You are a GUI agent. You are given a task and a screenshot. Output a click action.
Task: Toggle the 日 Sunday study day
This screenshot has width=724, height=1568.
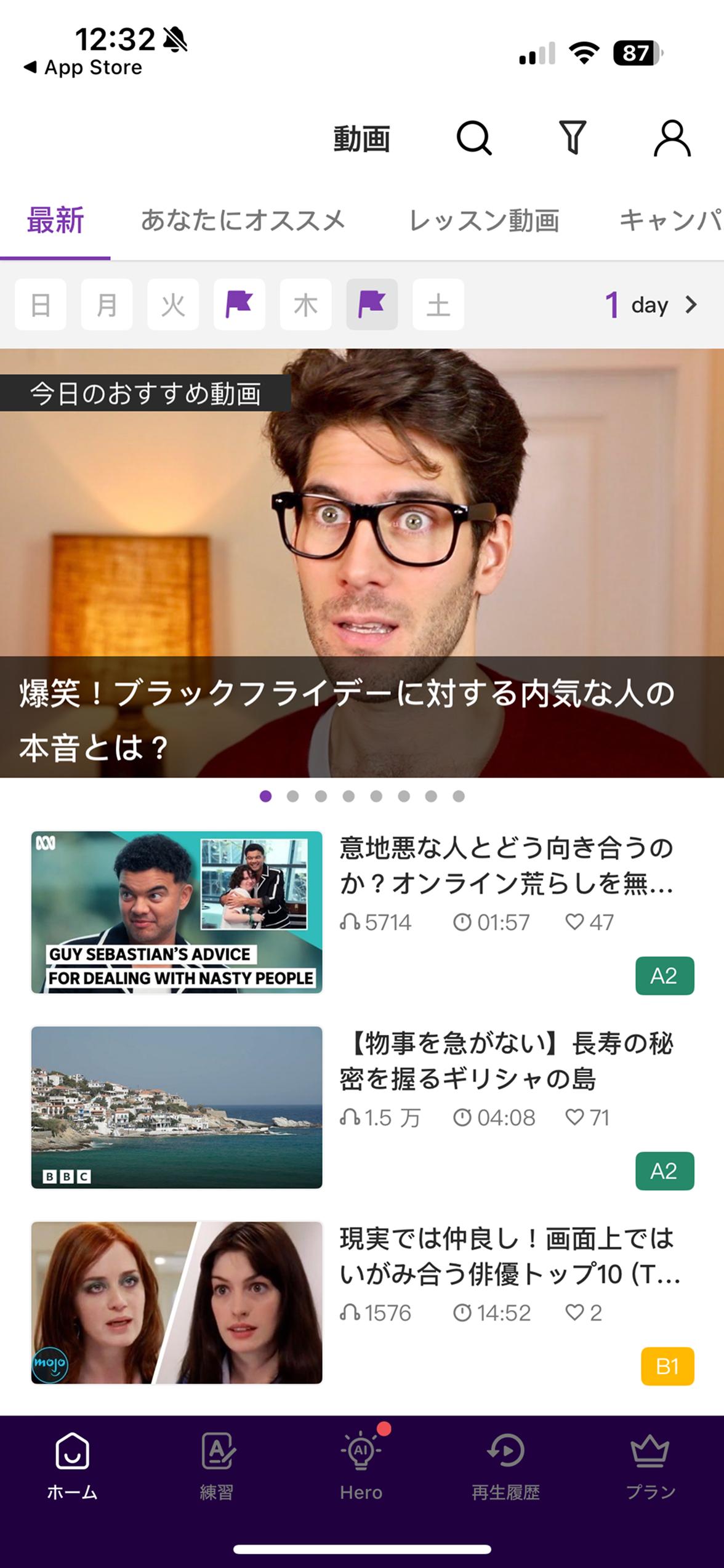tap(41, 305)
